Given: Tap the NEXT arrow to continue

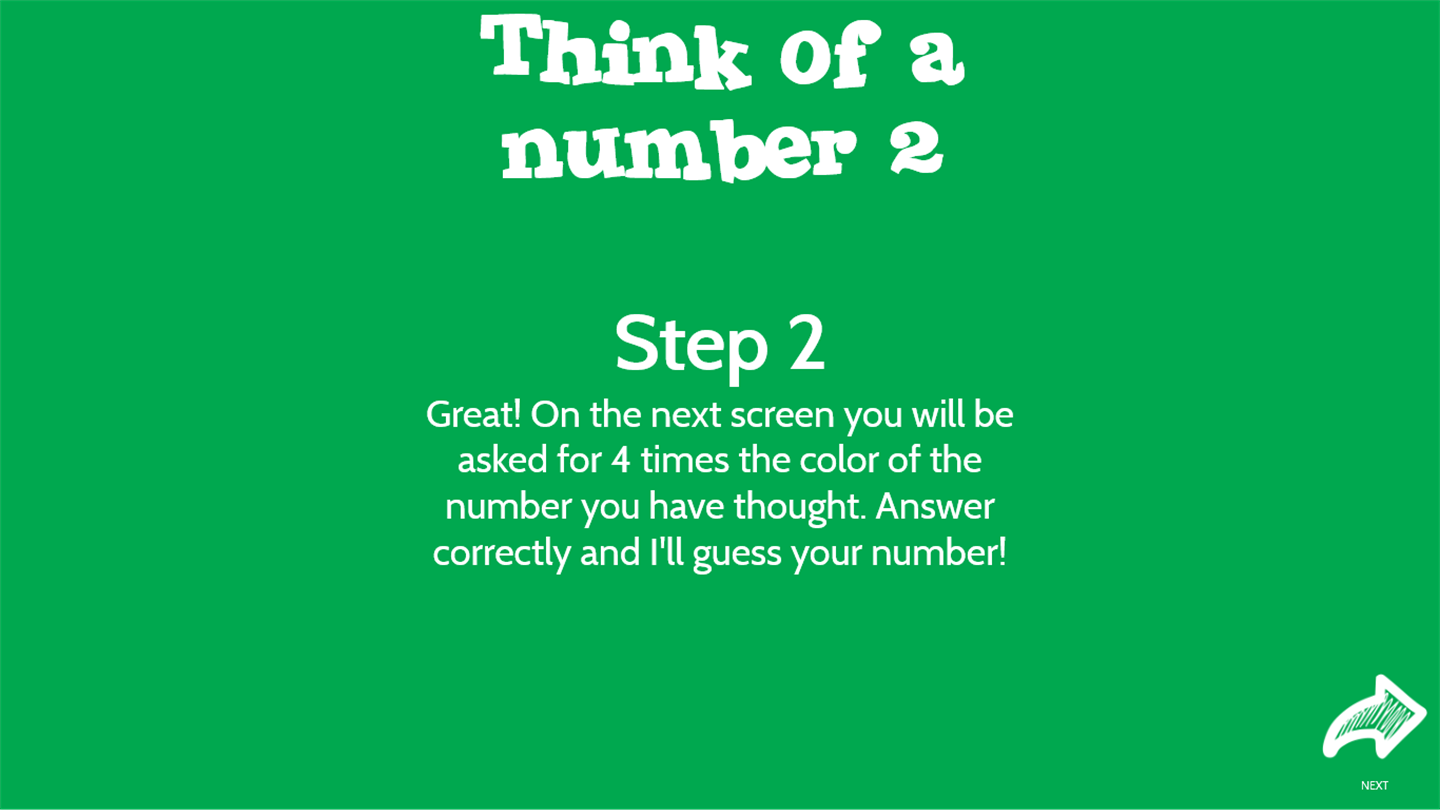Looking at the screenshot, I should click(x=1374, y=719).
